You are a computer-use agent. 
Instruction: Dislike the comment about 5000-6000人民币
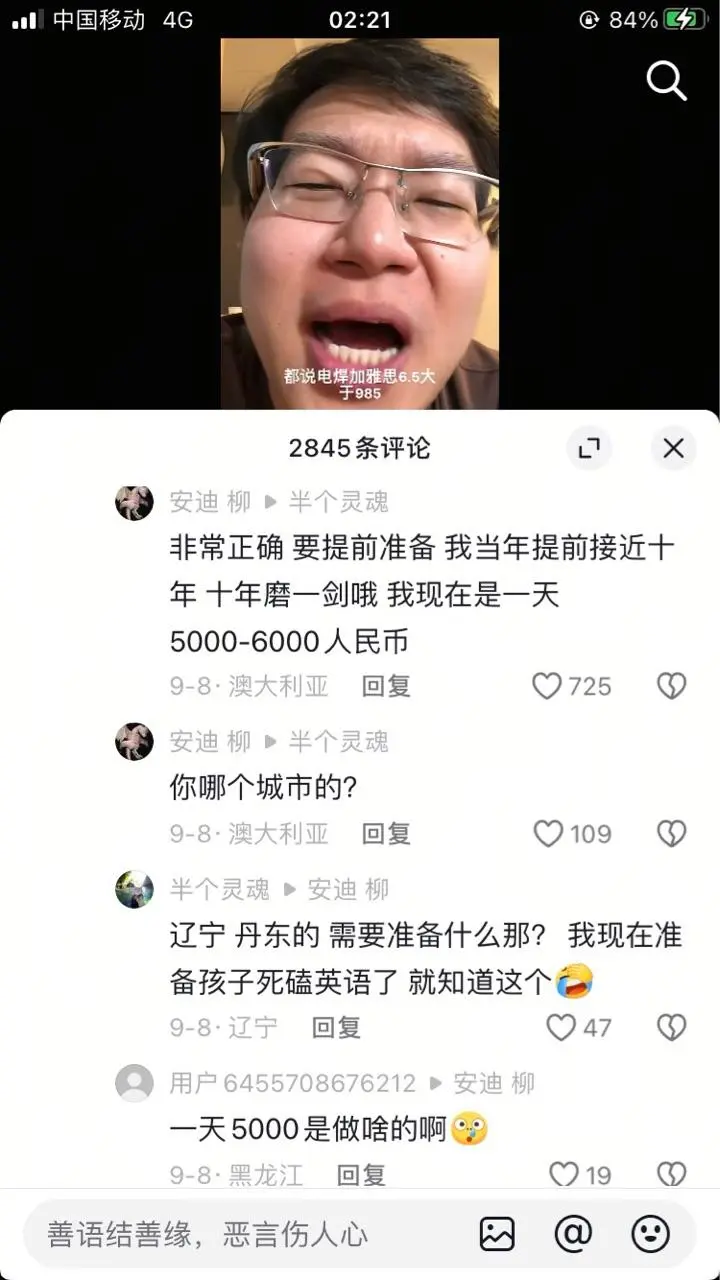click(x=671, y=686)
